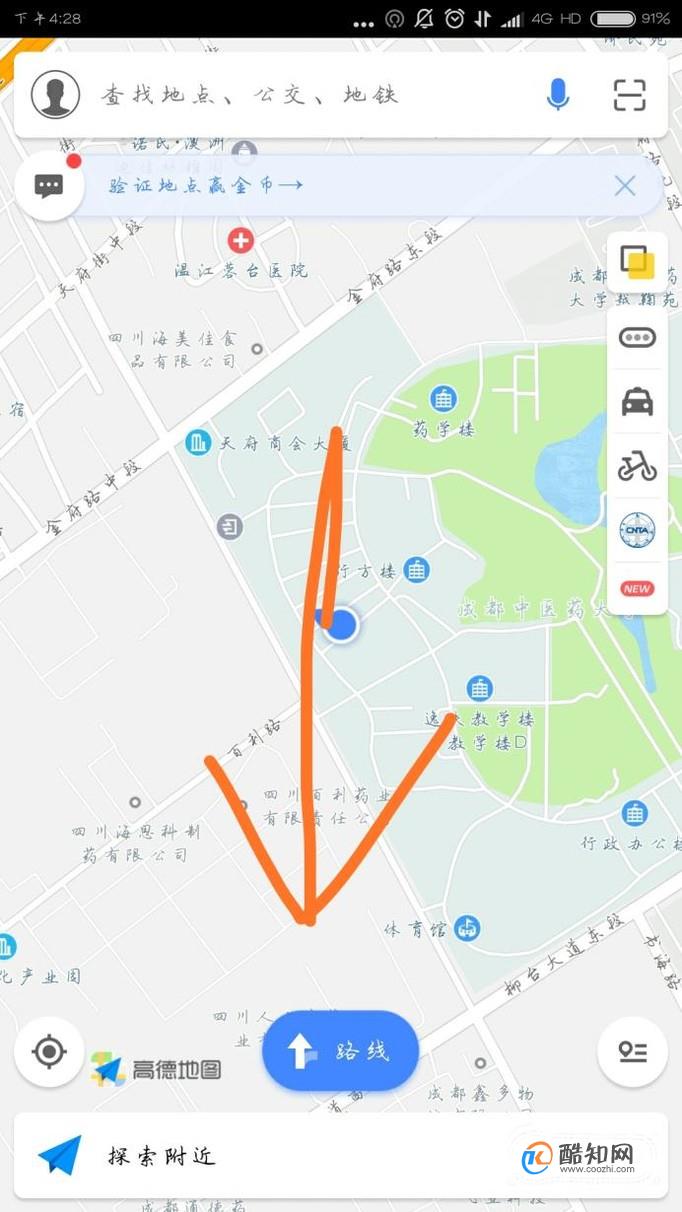Open map layers panel
Screen dimensions: 682x1212
(637, 263)
